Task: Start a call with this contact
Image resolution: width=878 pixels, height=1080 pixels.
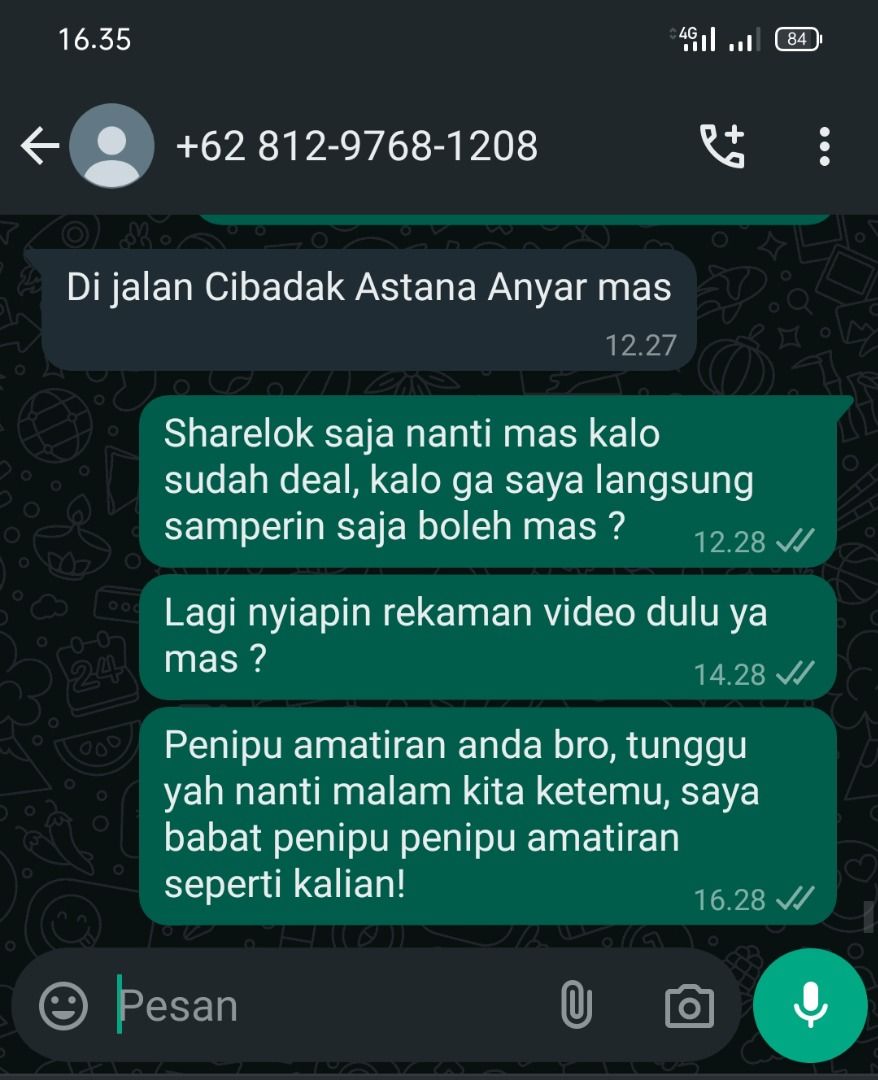Action: pyautogui.click(x=722, y=147)
